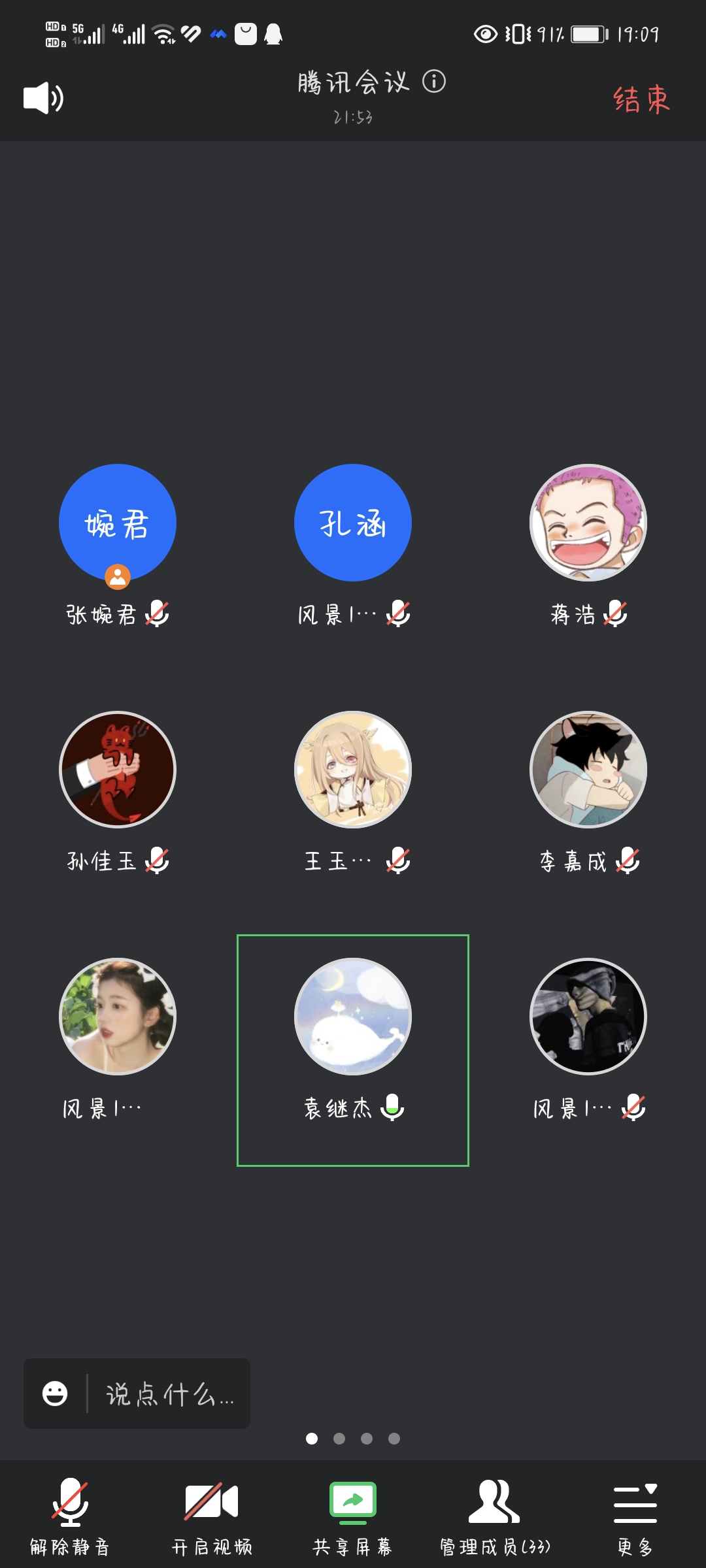
Task: Toggle the speaker audio icon
Action: click(43, 98)
